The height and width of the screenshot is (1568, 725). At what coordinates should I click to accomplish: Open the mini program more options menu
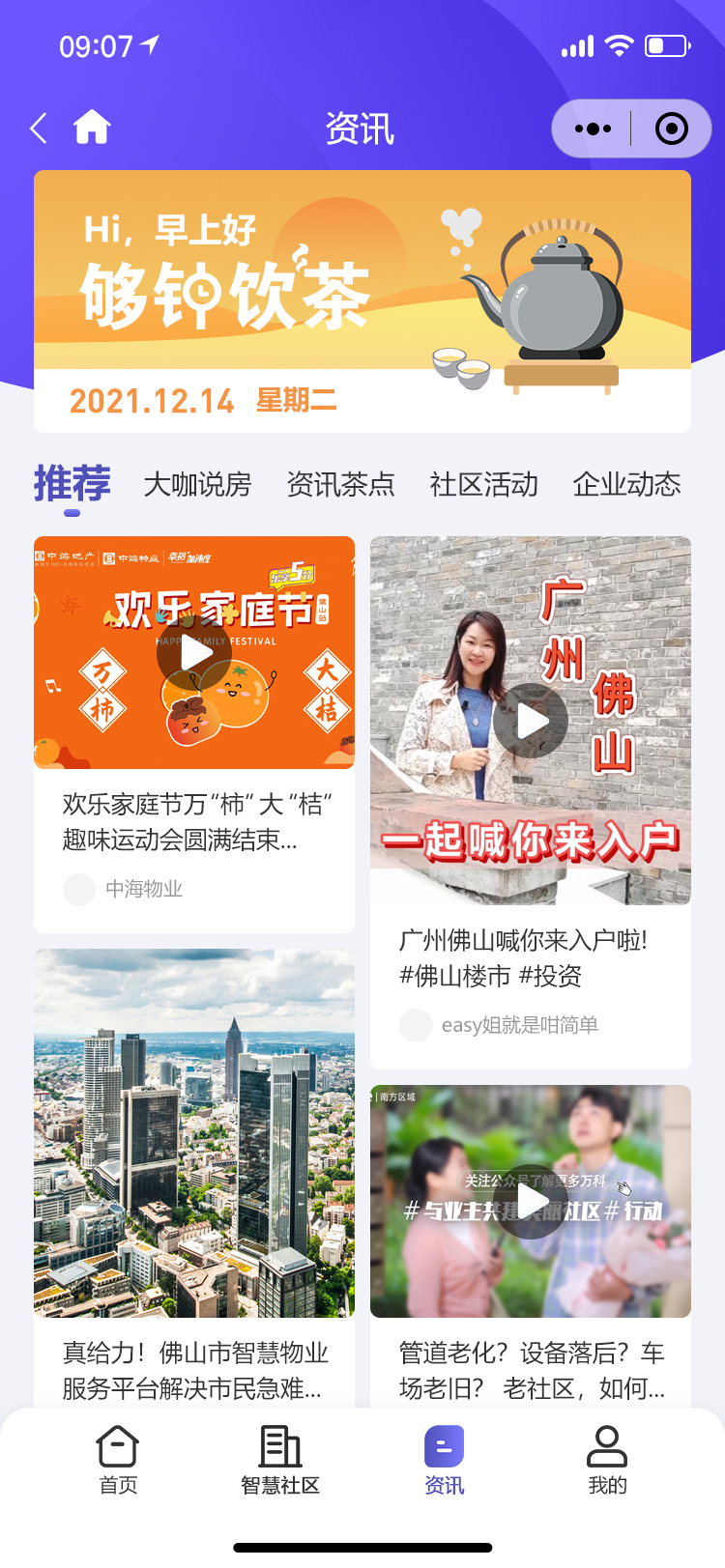593,128
